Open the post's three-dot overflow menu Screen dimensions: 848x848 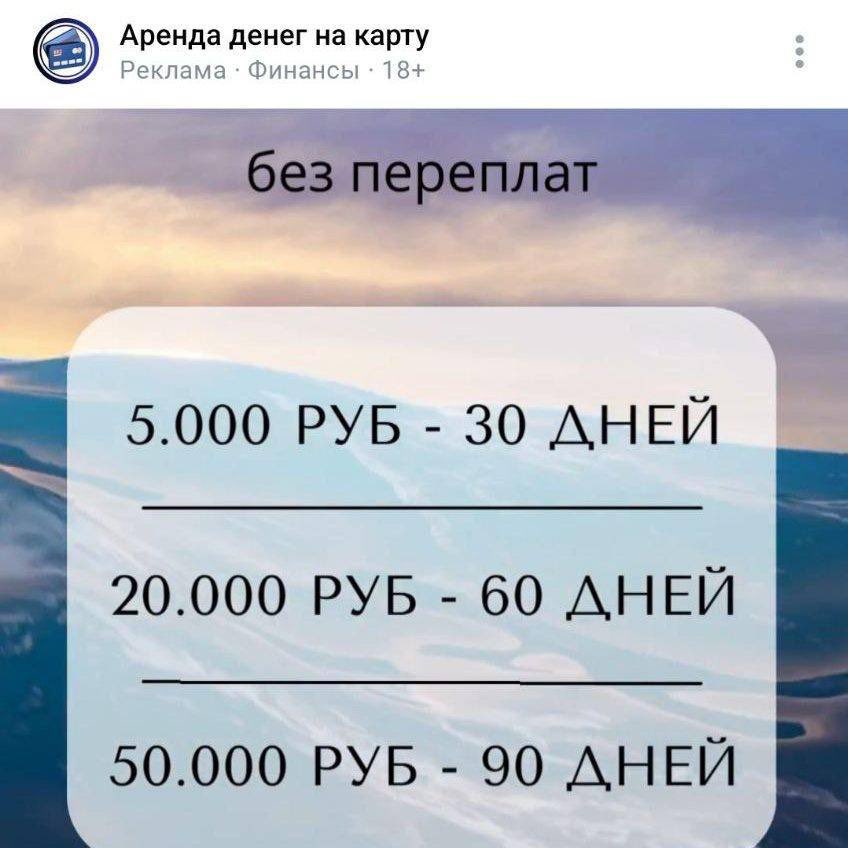(799, 51)
